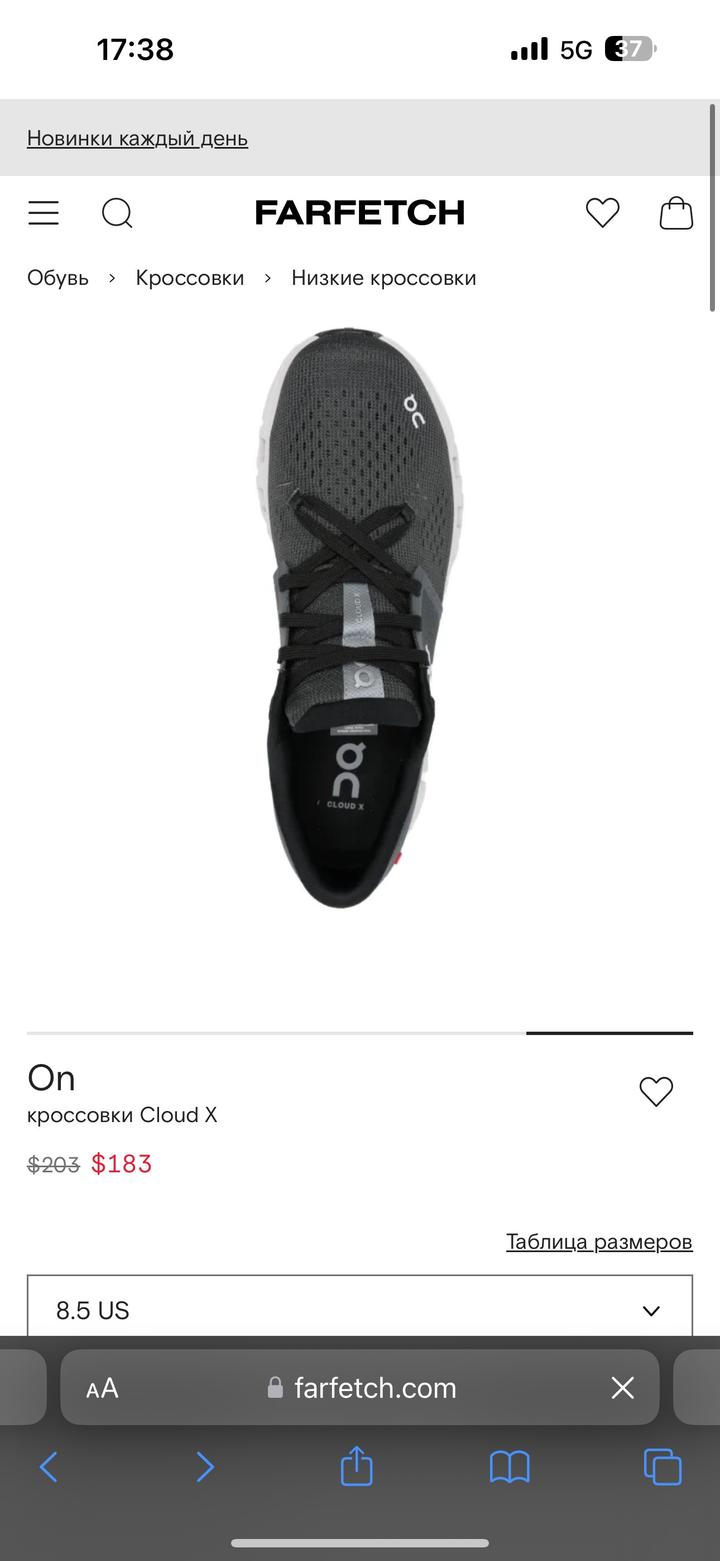
Task: Stop loading the page
Action: coord(622,1387)
